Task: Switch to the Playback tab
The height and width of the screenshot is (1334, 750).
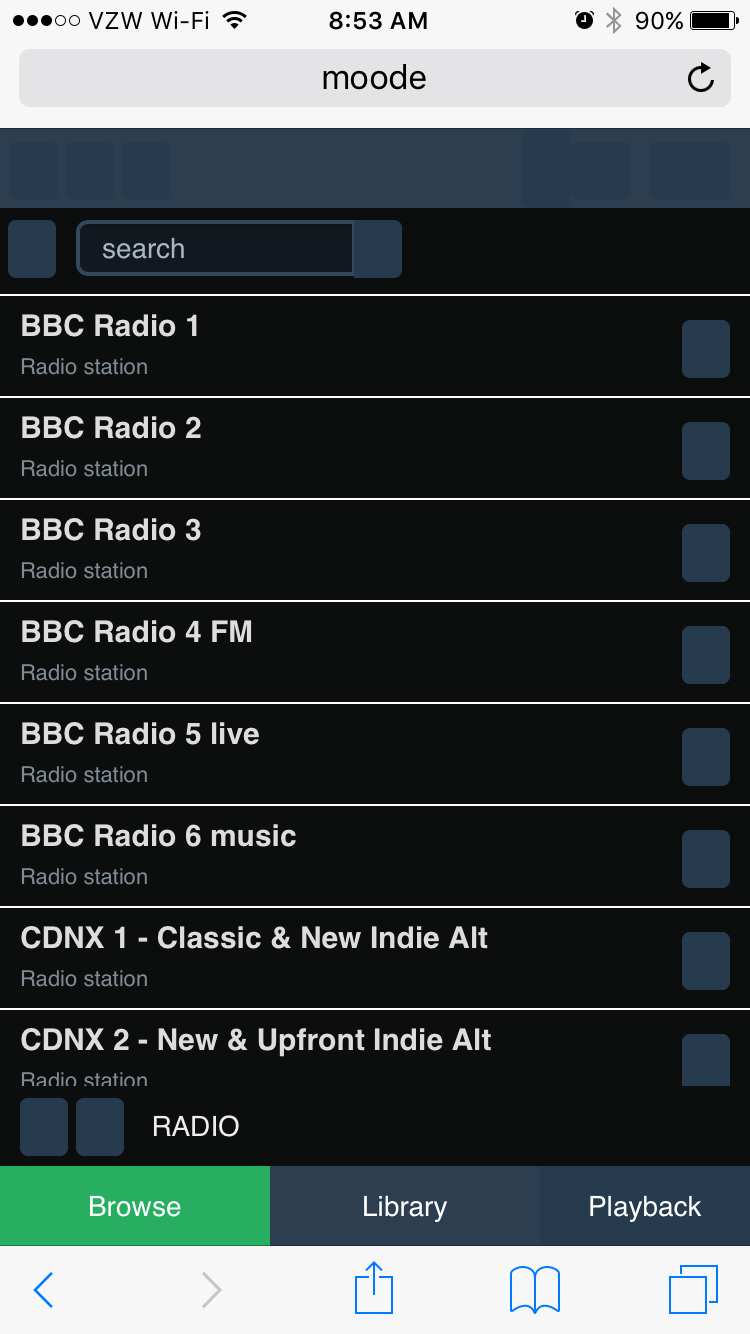Action: pos(645,1206)
